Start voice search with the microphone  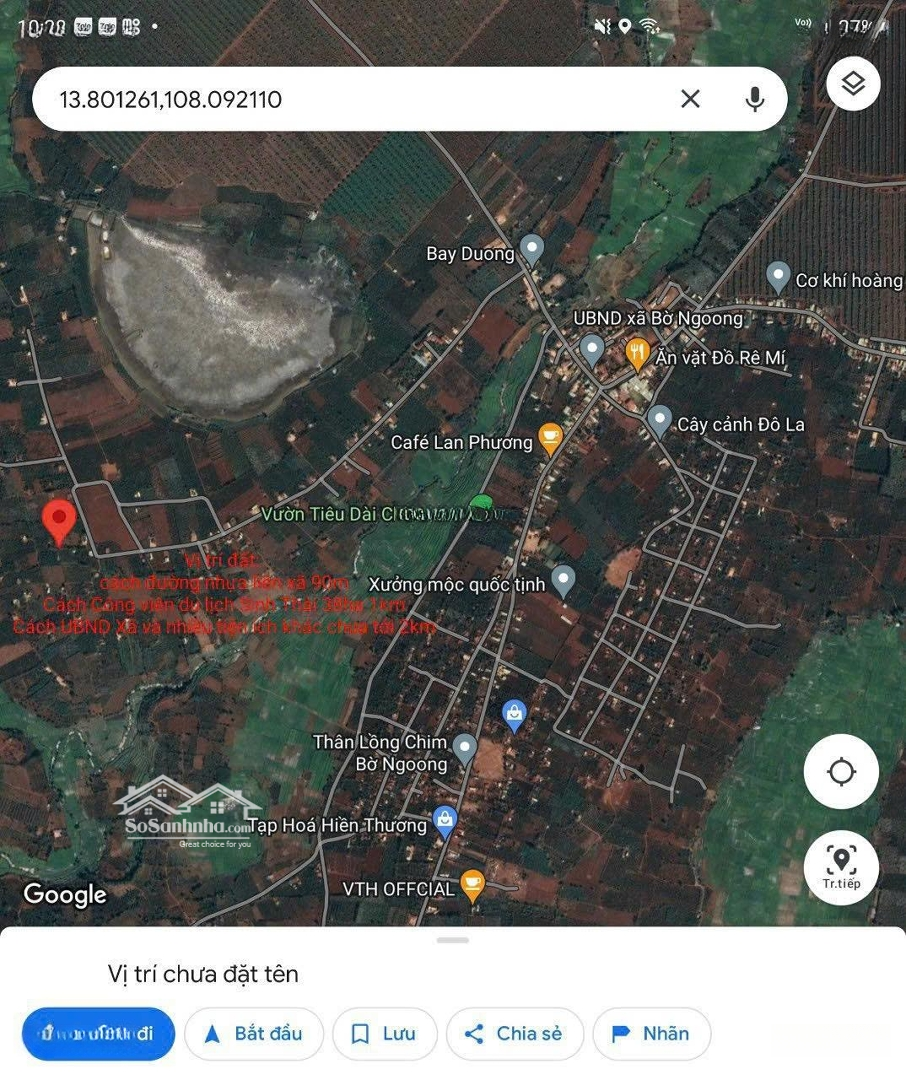(755, 99)
